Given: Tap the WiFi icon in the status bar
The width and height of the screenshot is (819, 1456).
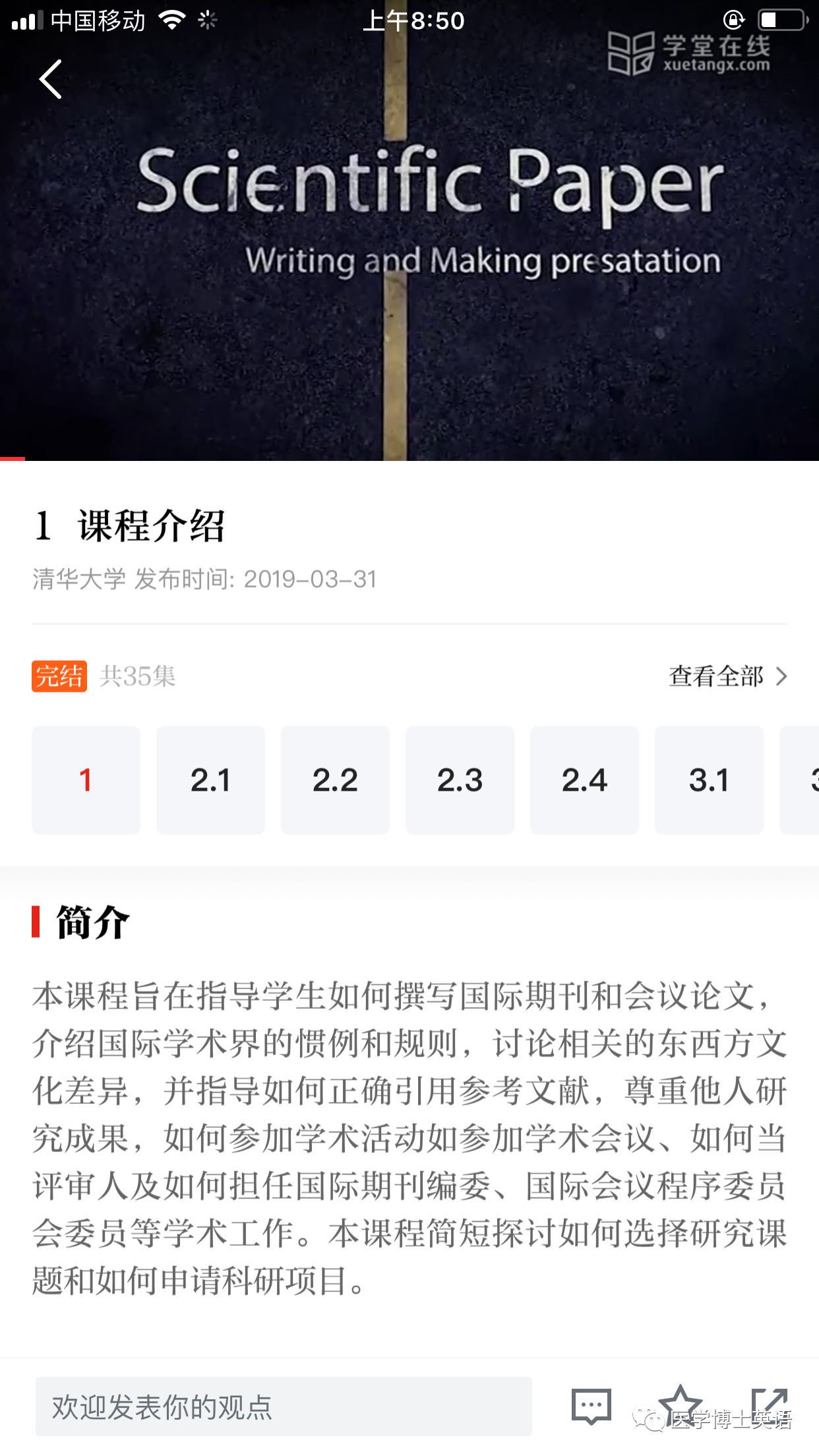Looking at the screenshot, I should [x=173, y=19].
